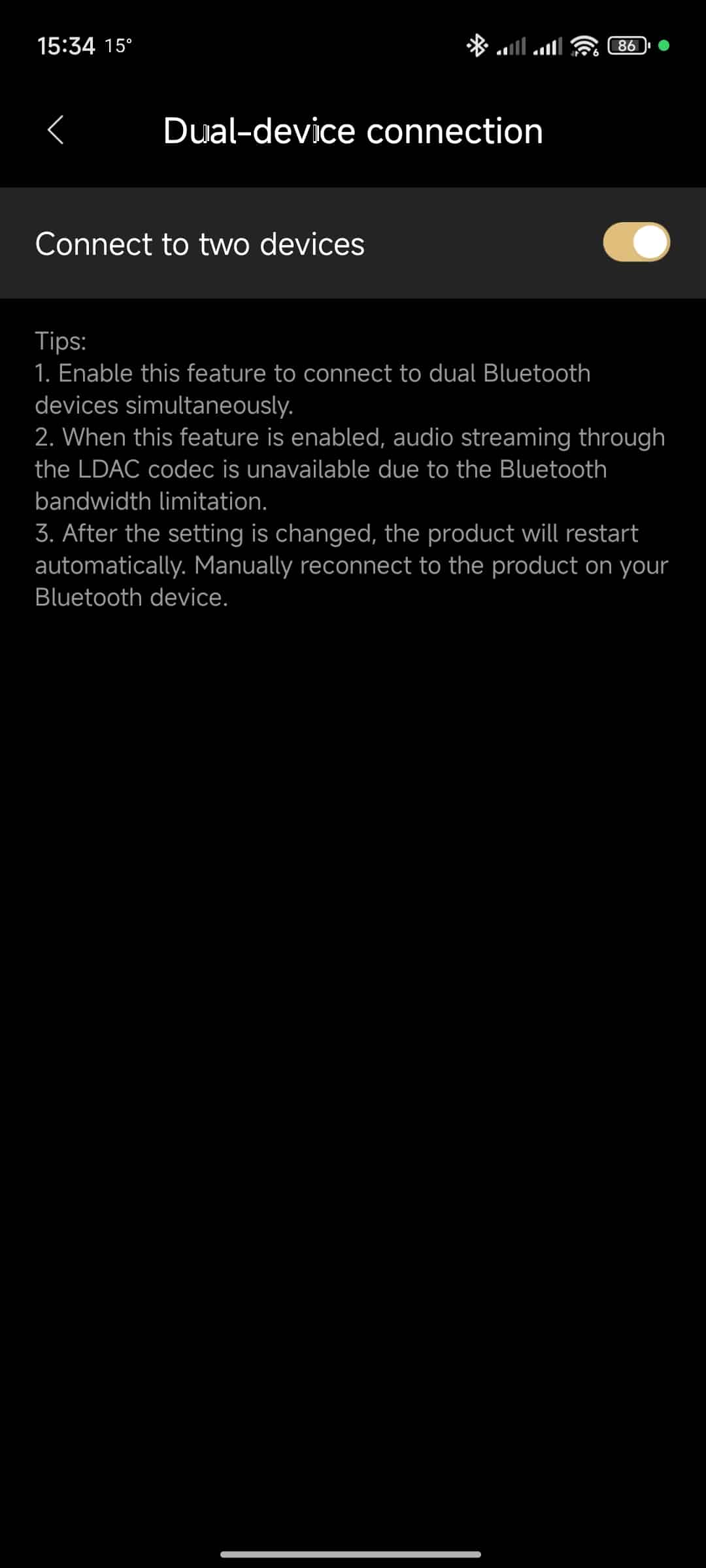The image size is (706, 1568).
Task: Go back from Dual-device connection
Action: [56, 130]
